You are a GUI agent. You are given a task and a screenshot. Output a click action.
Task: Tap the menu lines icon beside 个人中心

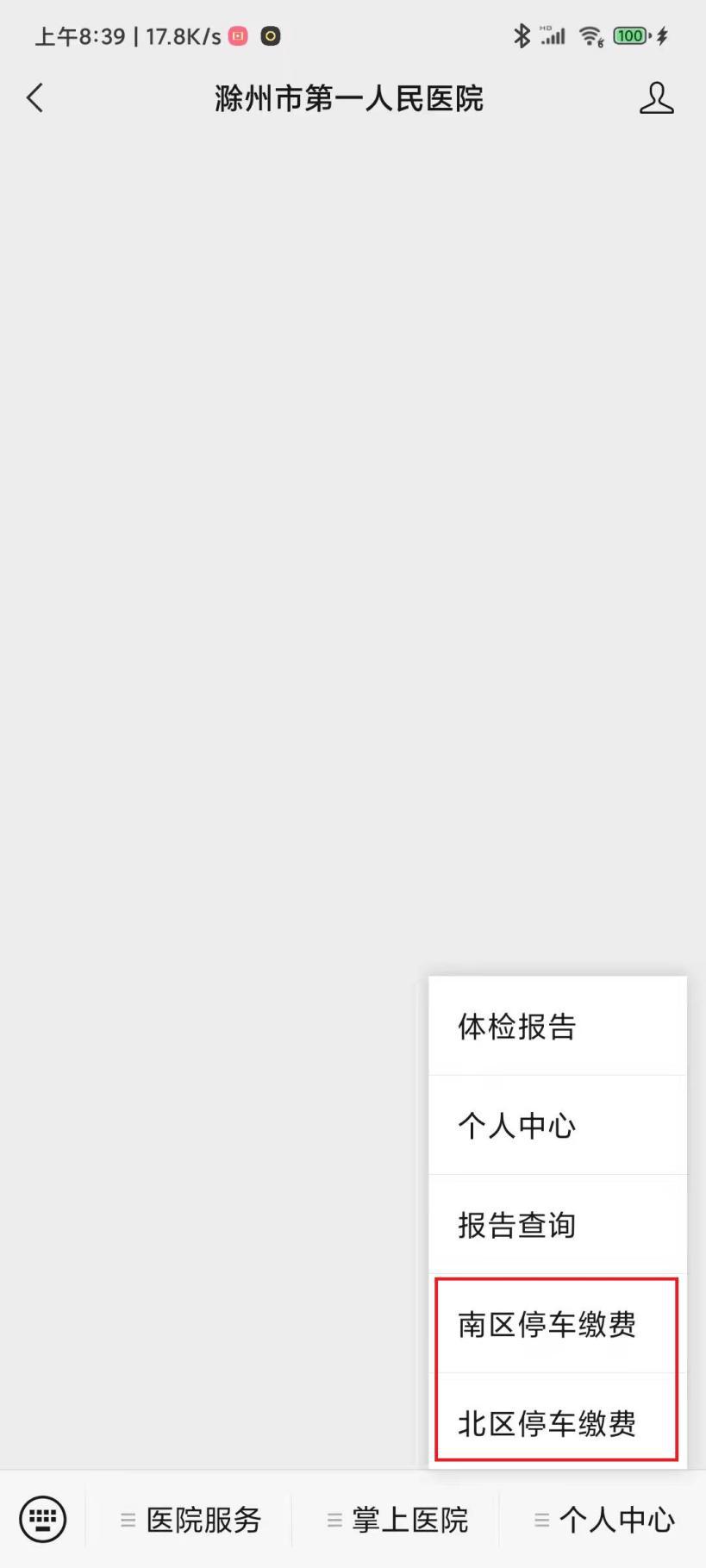pyautogui.click(x=542, y=1520)
